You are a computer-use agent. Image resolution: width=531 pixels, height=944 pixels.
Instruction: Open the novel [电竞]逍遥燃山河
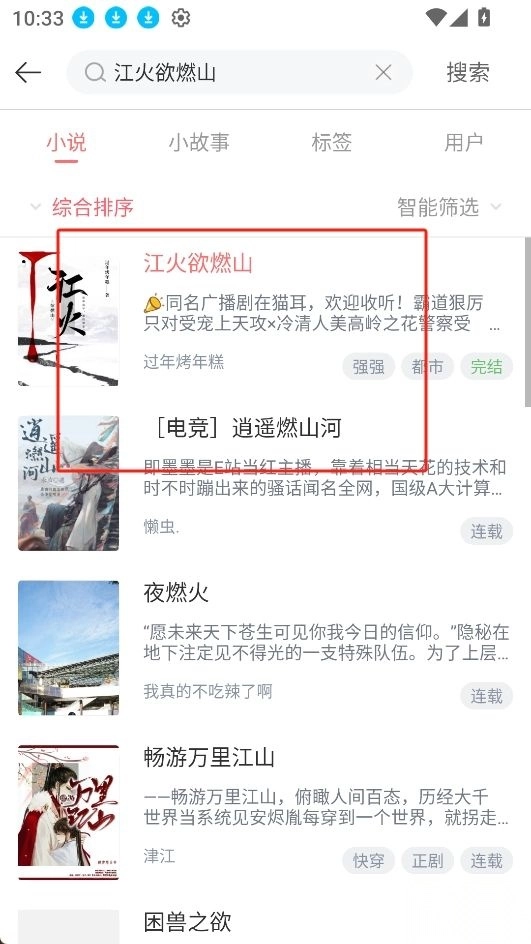266,483
